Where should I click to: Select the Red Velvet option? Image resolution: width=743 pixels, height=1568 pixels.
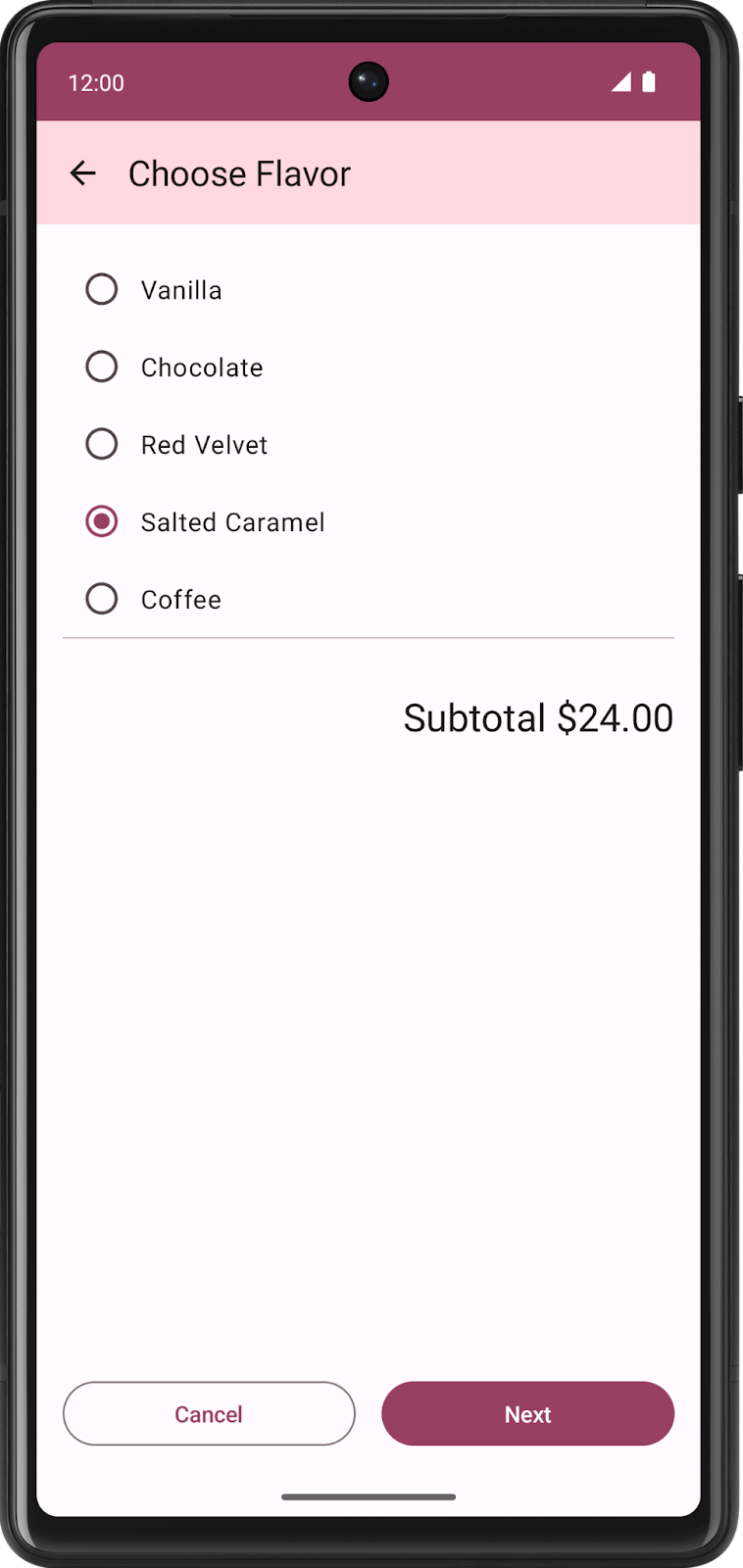point(102,444)
